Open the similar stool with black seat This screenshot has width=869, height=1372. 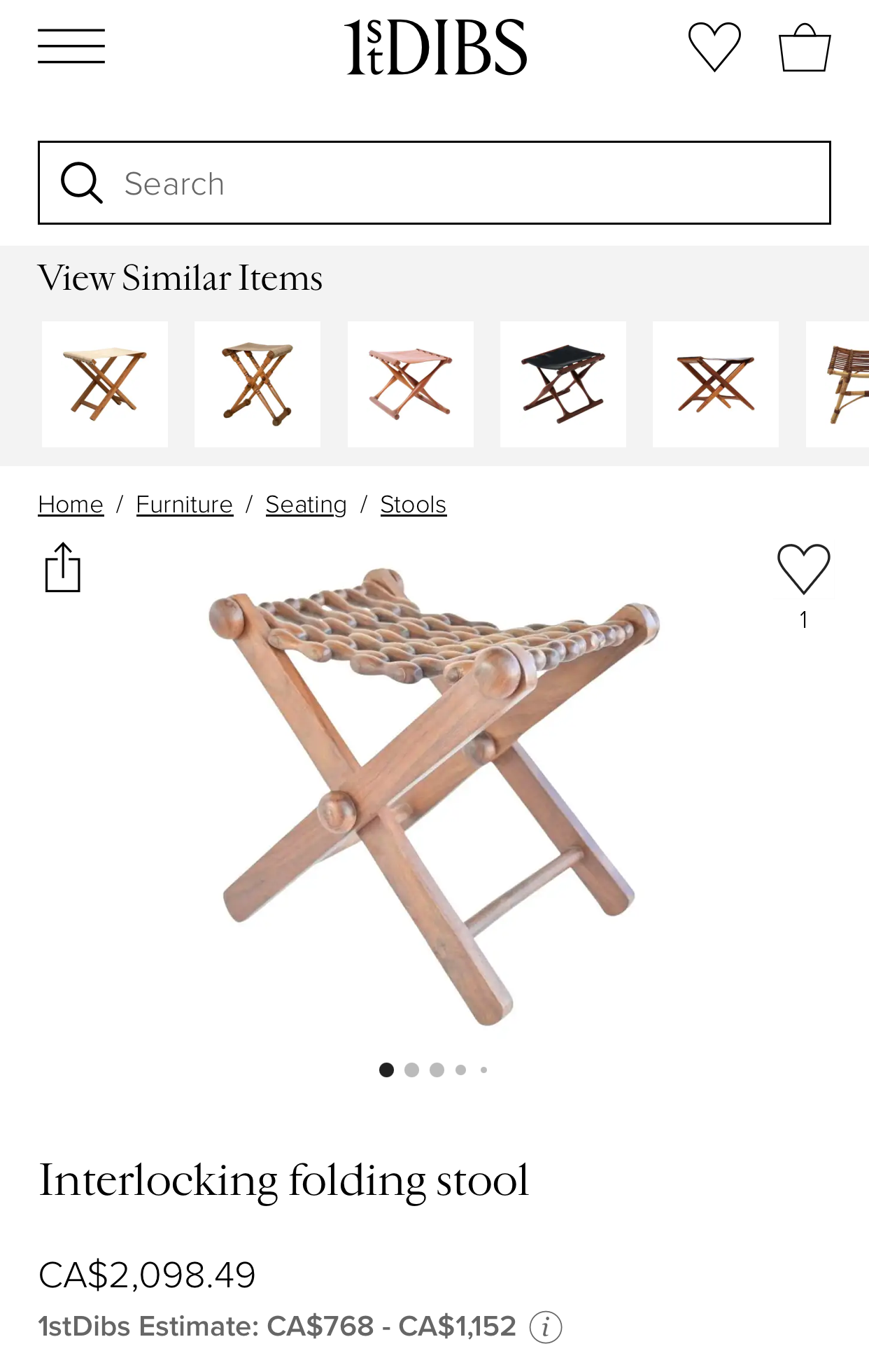click(x=563, y=384)
